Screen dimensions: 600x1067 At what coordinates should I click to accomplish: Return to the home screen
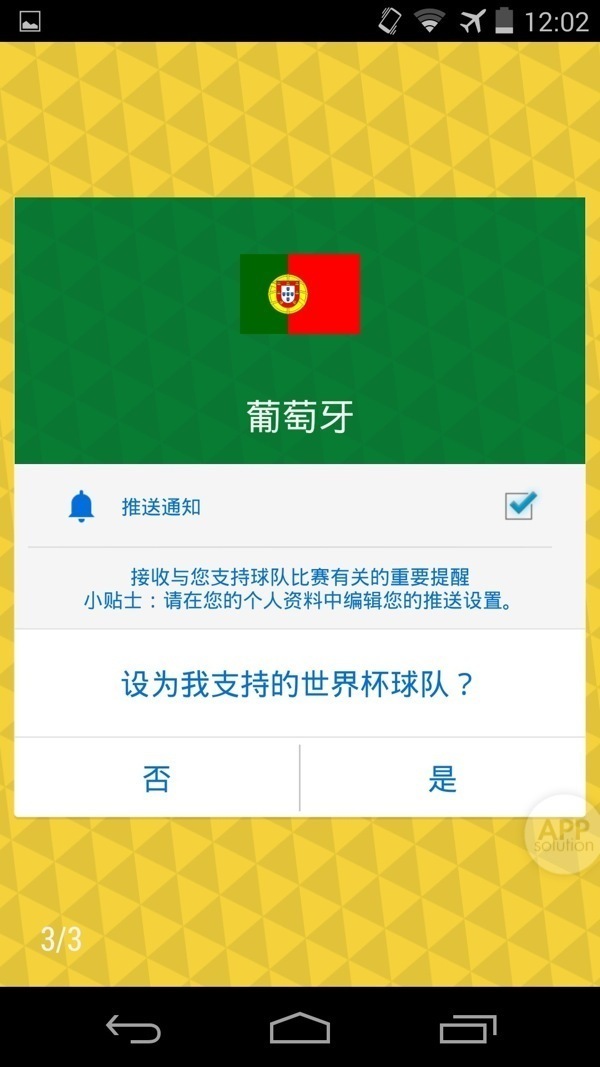coord(300,1027)
